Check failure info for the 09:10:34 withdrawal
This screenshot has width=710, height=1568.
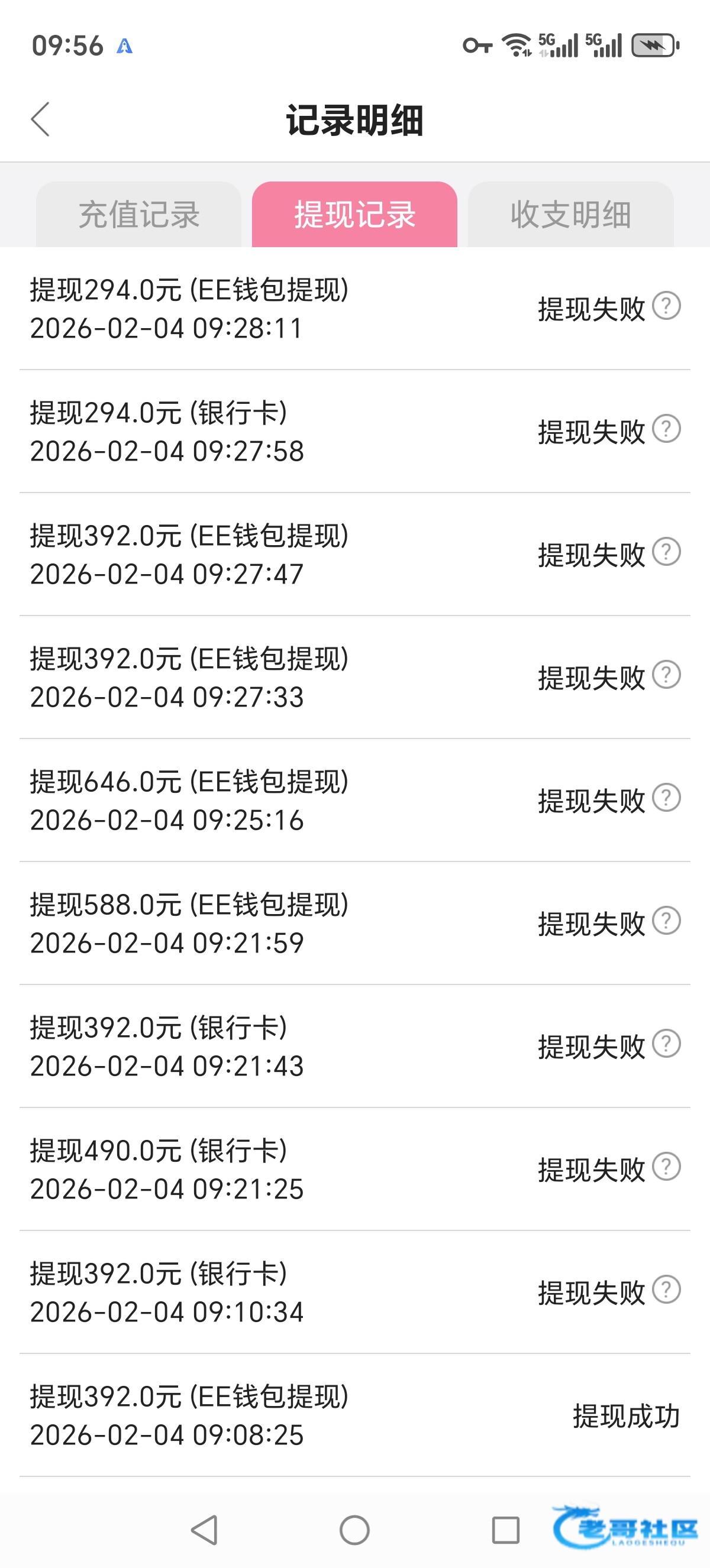pyautogui.click(x=666, y=1290)
